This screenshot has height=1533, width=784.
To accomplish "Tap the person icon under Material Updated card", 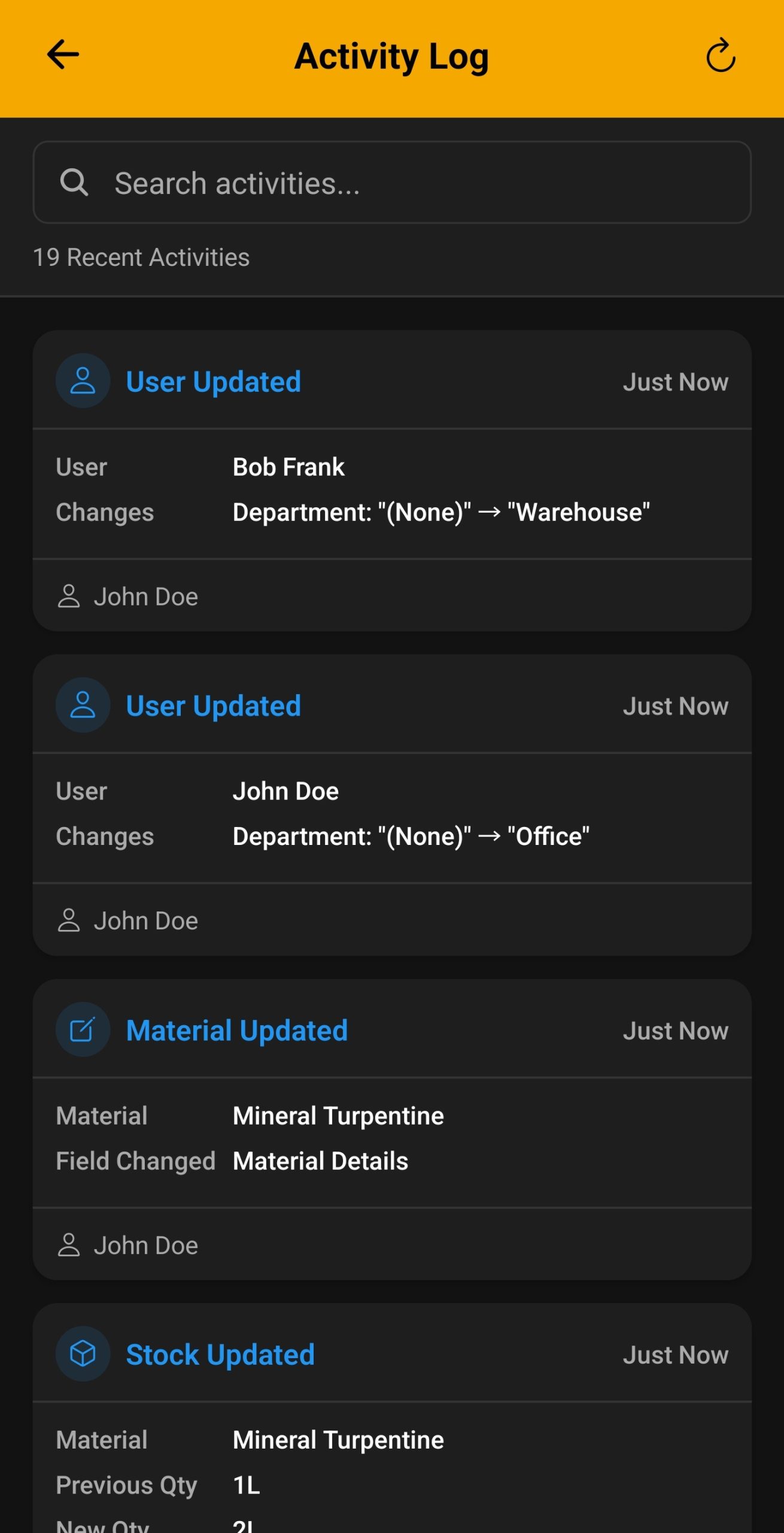I will pos(70,1244).
